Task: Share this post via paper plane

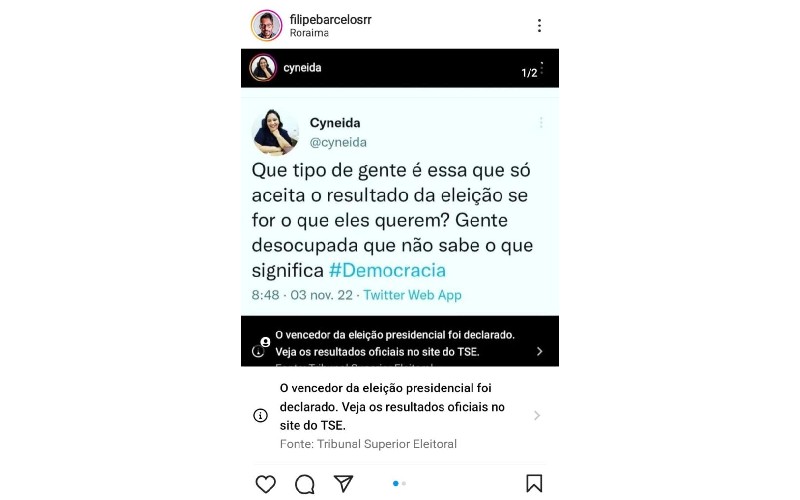Action: (343, 484)
